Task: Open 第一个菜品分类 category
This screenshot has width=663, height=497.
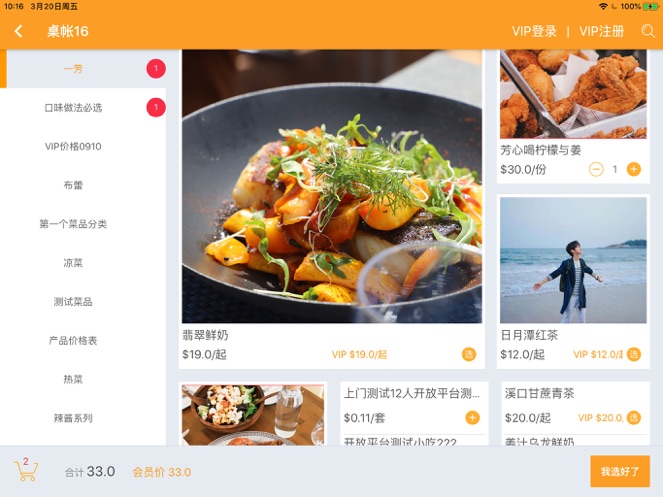Action: coord(73,224)
